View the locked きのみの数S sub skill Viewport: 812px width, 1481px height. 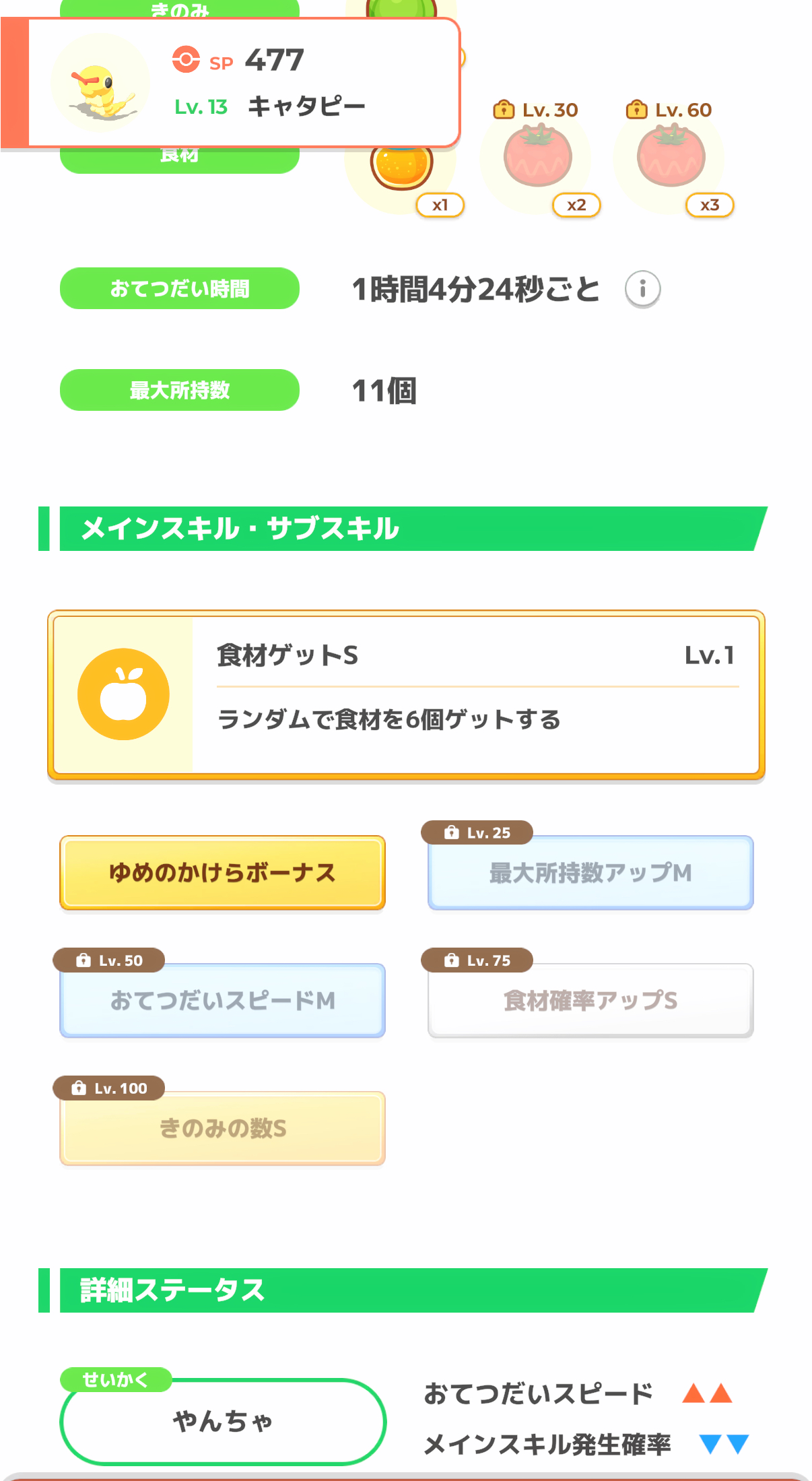pos(222,1129)
